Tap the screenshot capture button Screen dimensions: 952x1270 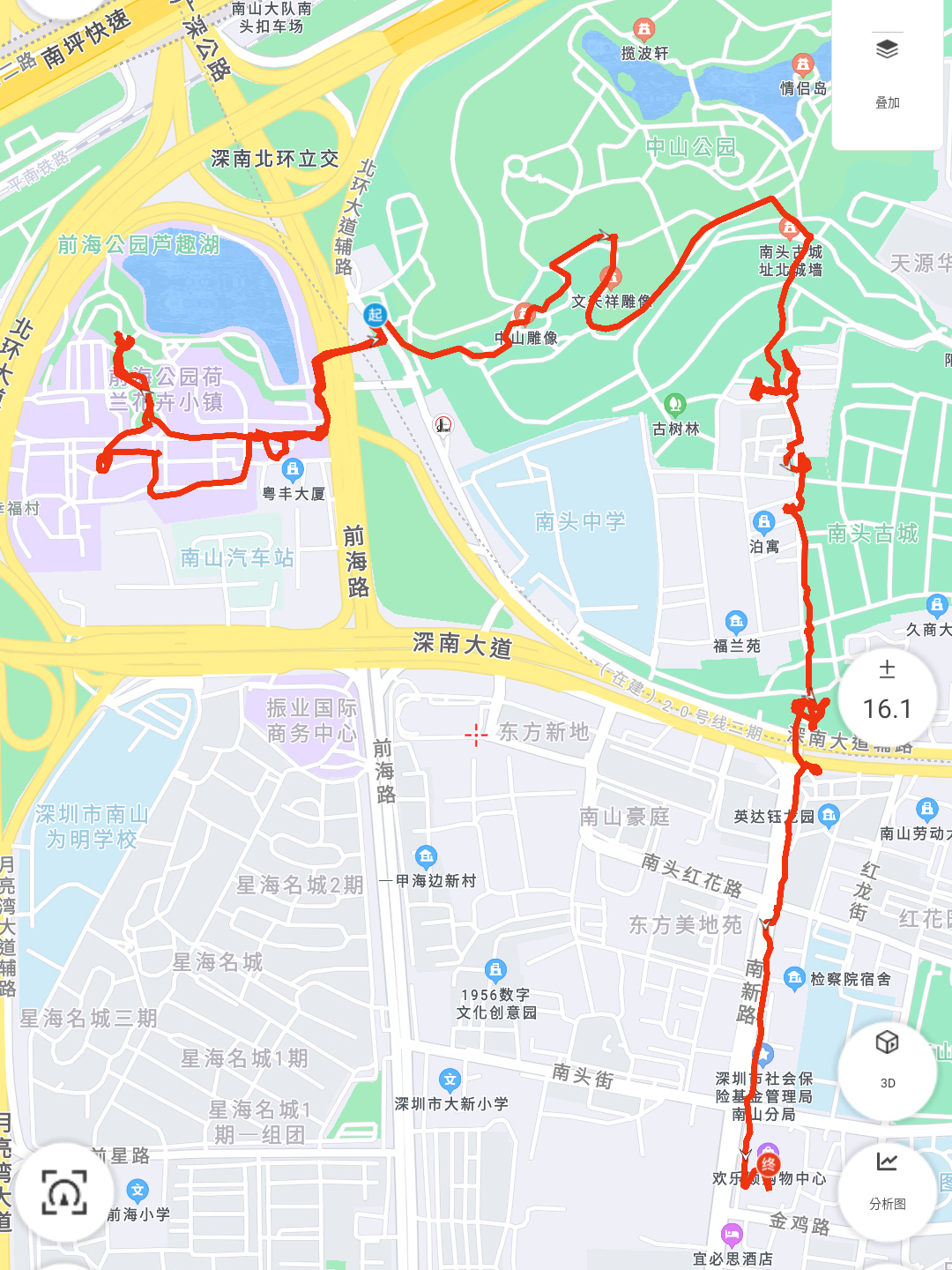[64, 1192]
